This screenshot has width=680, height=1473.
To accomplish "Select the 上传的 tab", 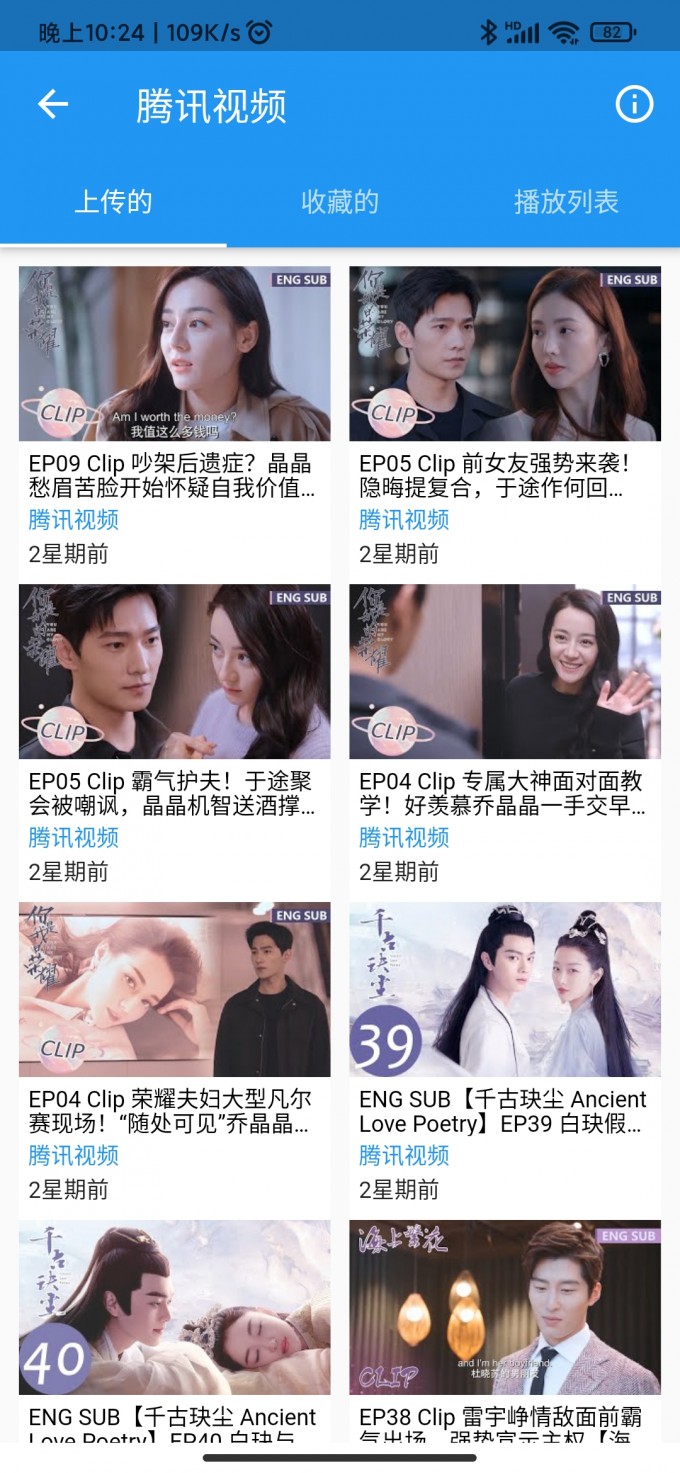I will click(113, 202).
